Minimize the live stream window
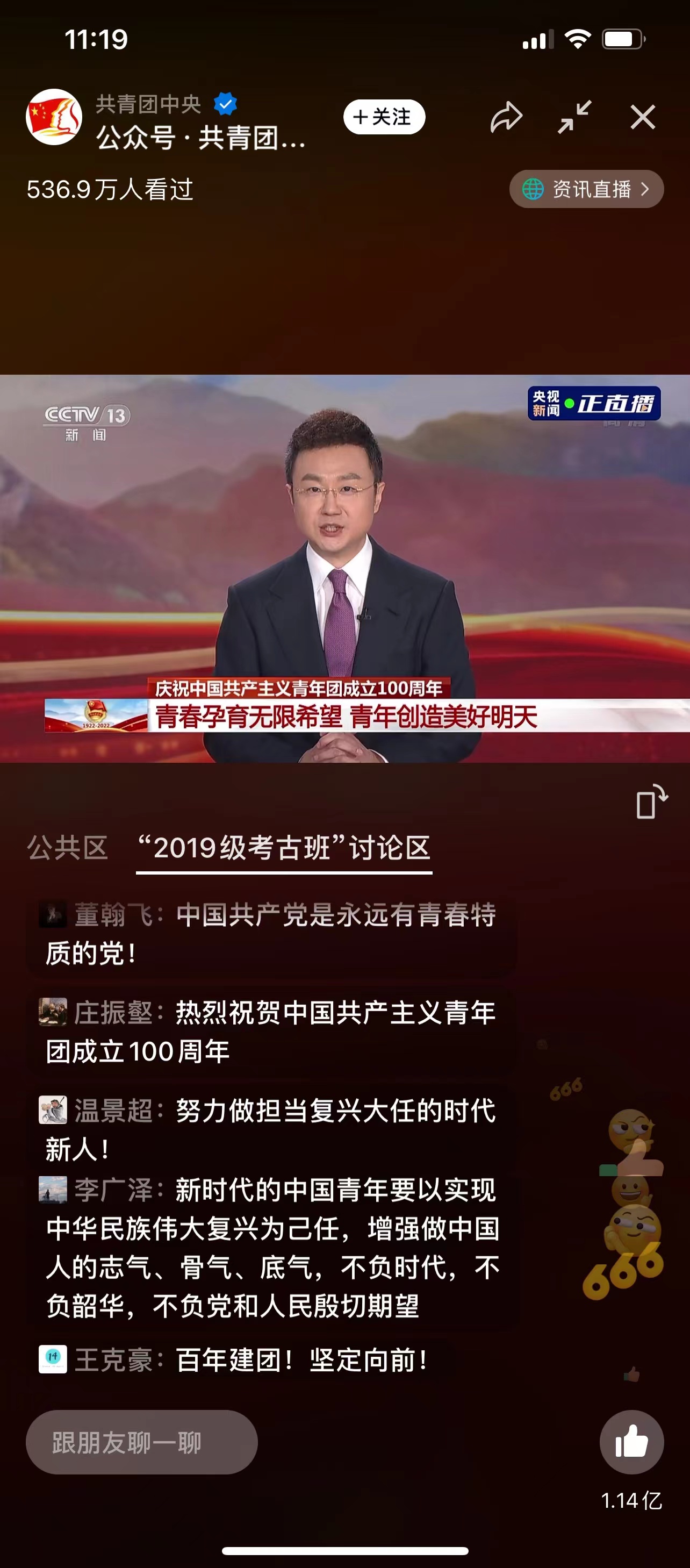690x1568 pixels. pyautogui.click(x=574, y=117)
